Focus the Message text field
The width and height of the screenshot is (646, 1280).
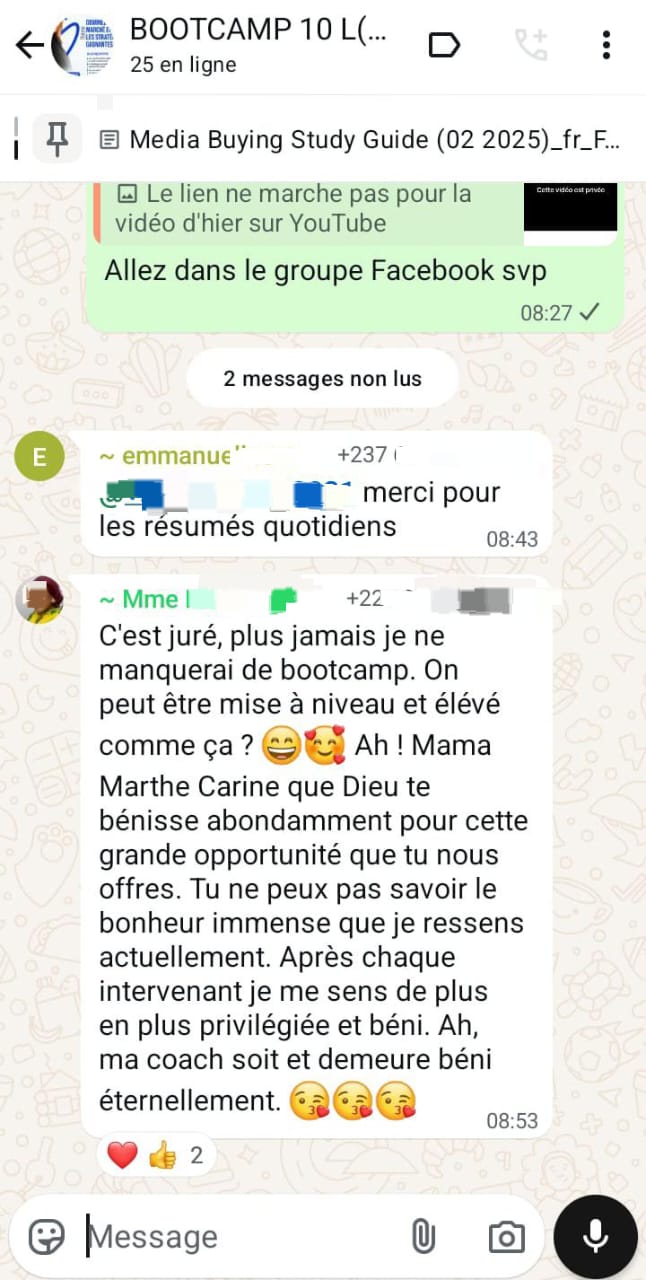pyautogui.click(x=240, y=1237)
